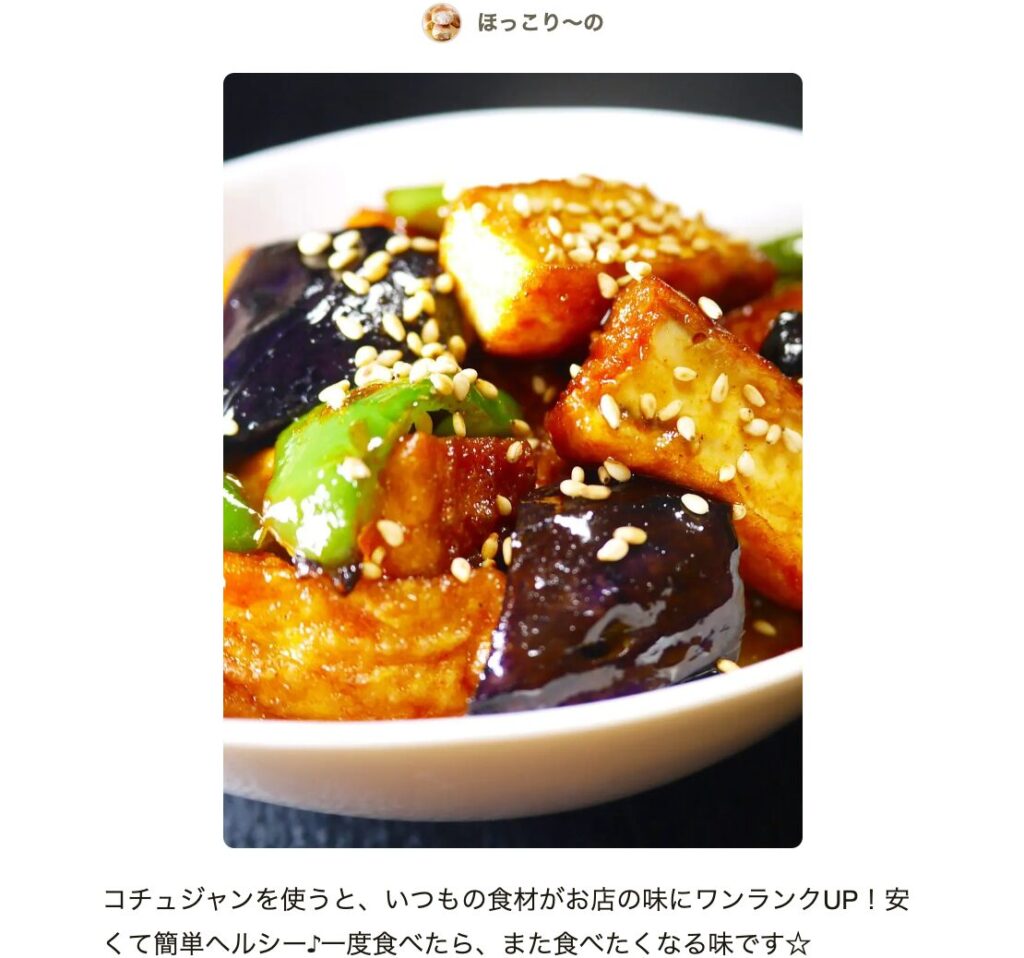Open the eggplant tofu recipe photo
The image size is (1024, 958).
[x=512, y=460]
